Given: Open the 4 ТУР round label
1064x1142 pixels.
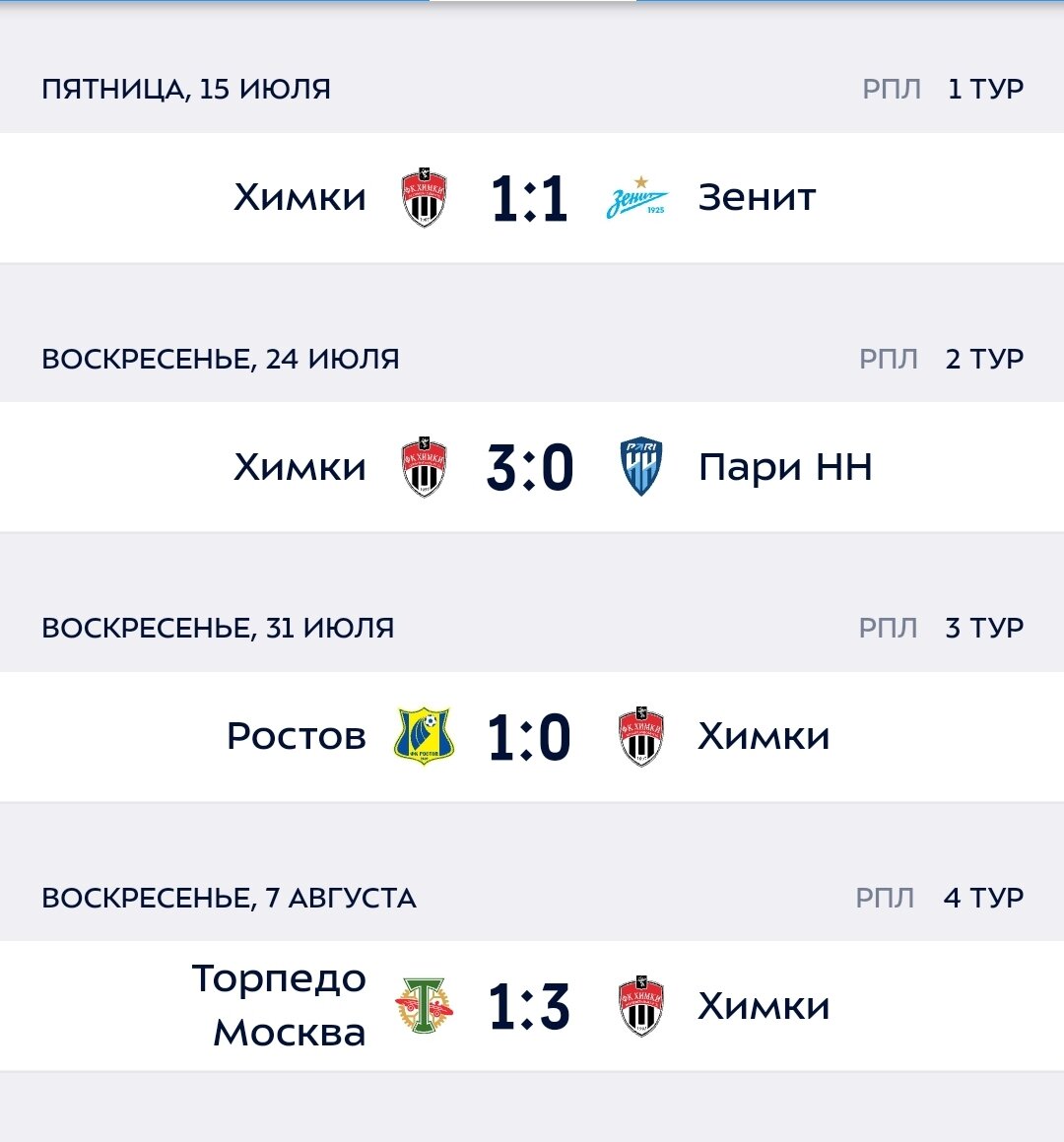Looking at the screenshot, I should pos(982,898).
